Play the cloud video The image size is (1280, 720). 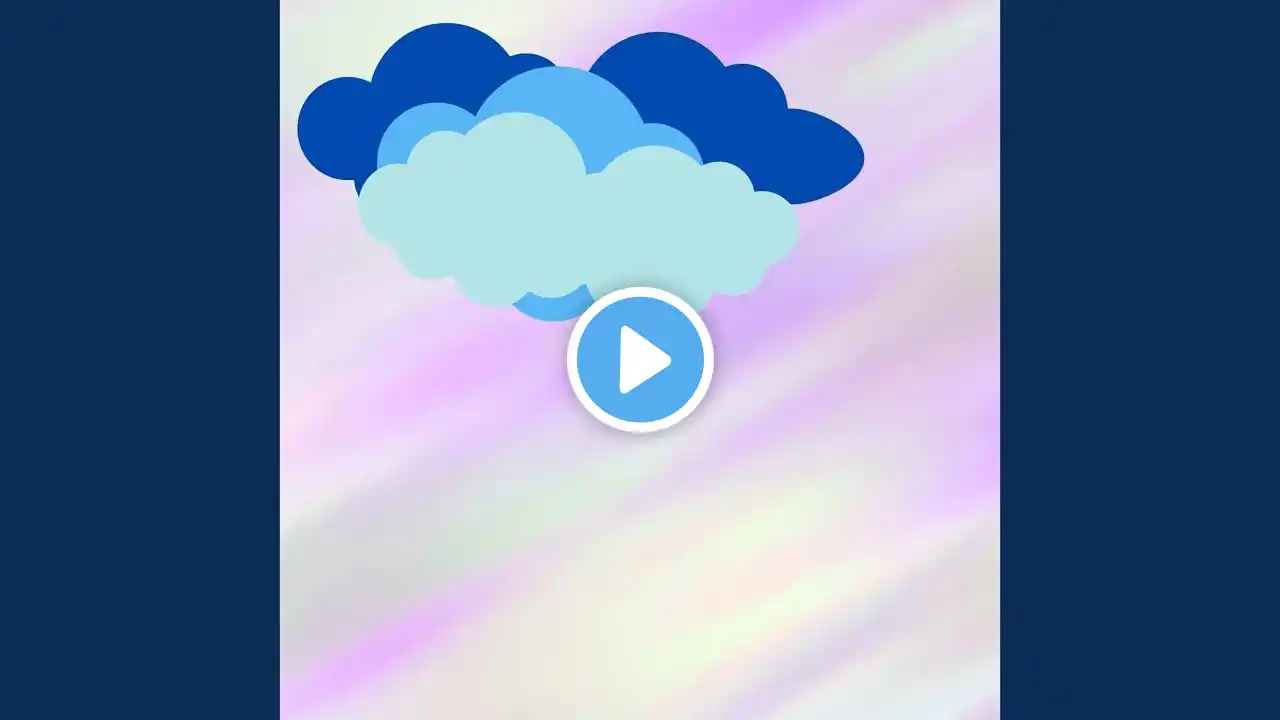pos(640,359)
